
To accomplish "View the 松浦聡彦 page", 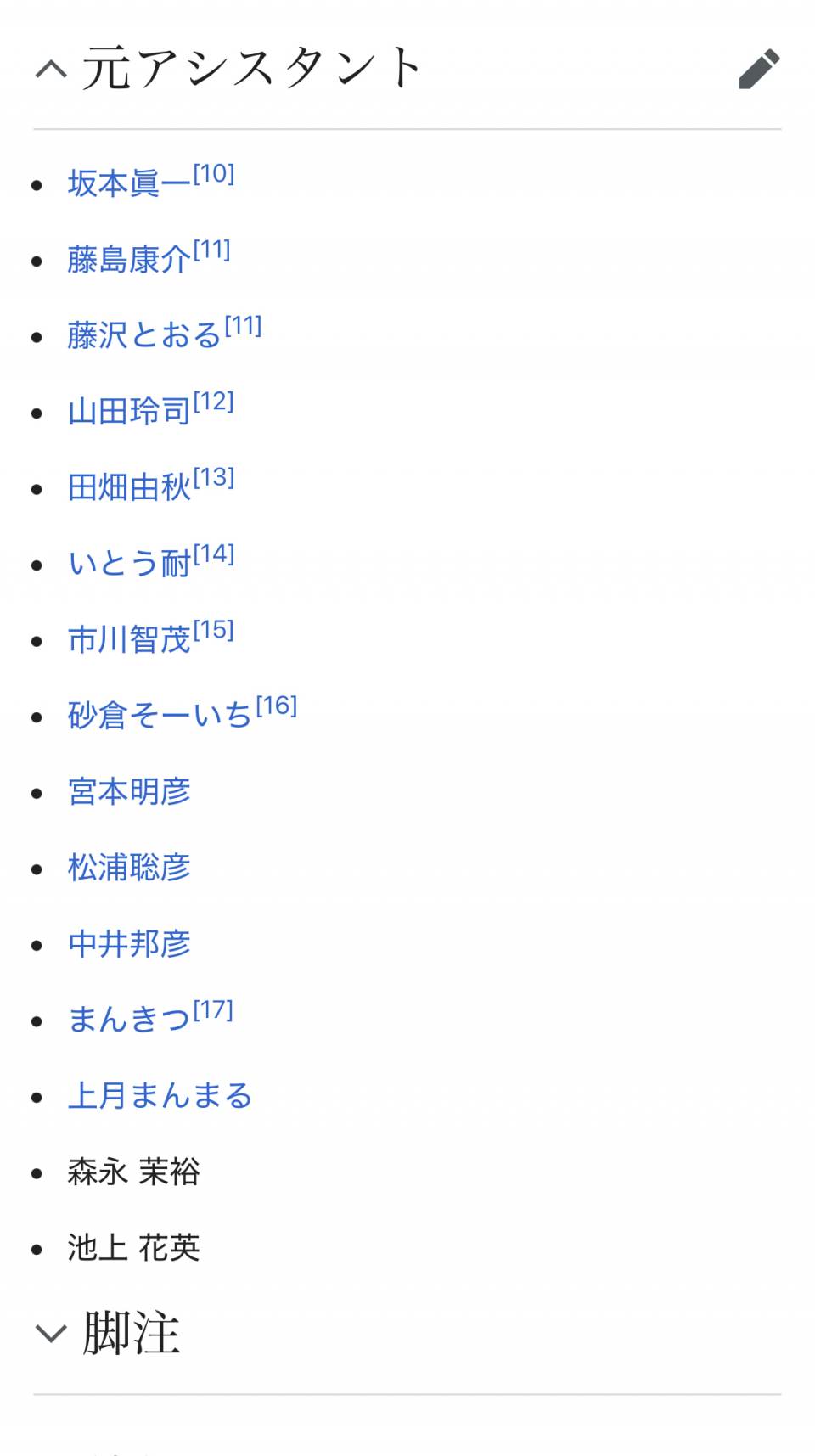I will tap(129, 868).
